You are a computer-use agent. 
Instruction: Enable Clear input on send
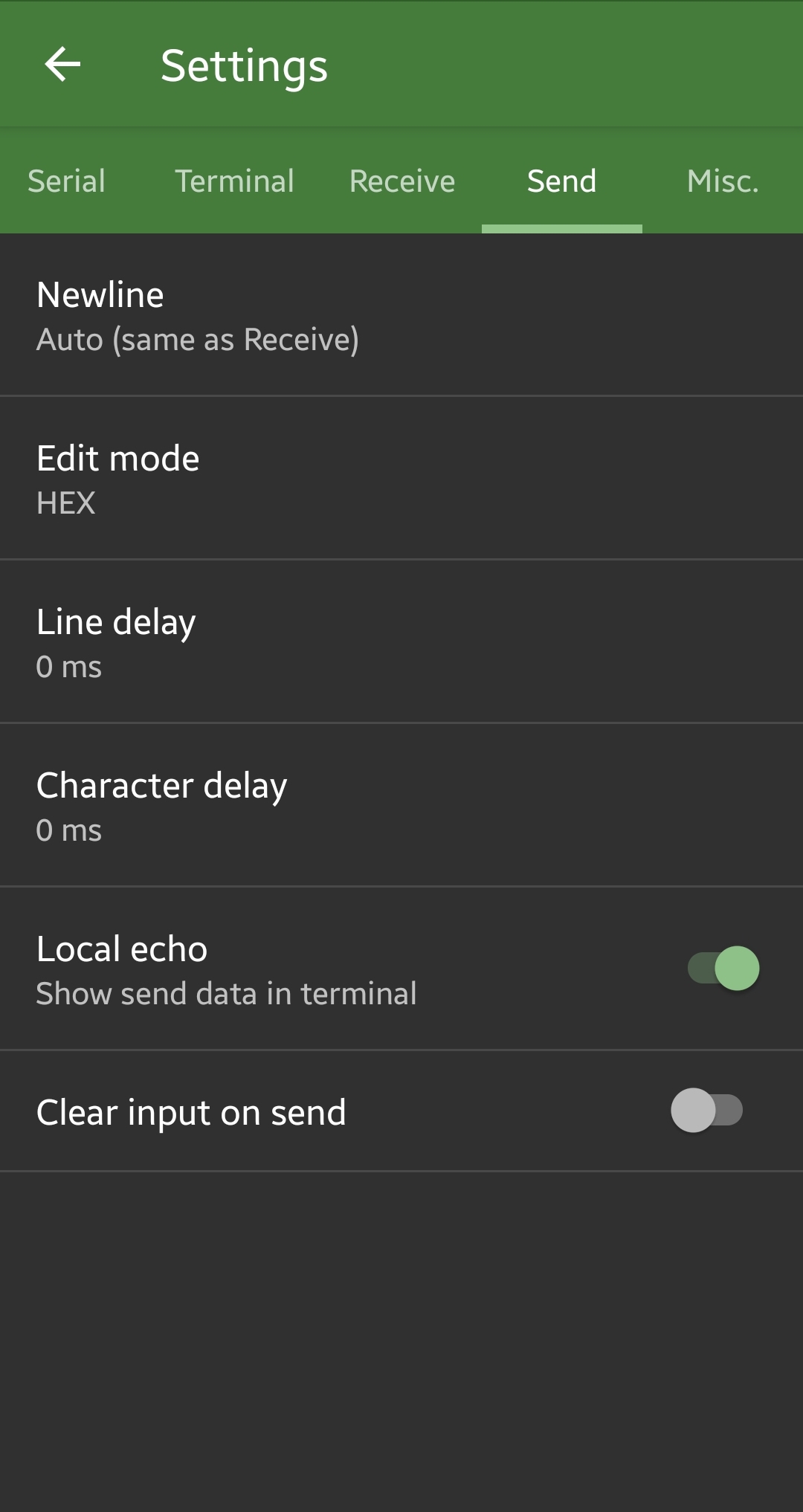707,1111
